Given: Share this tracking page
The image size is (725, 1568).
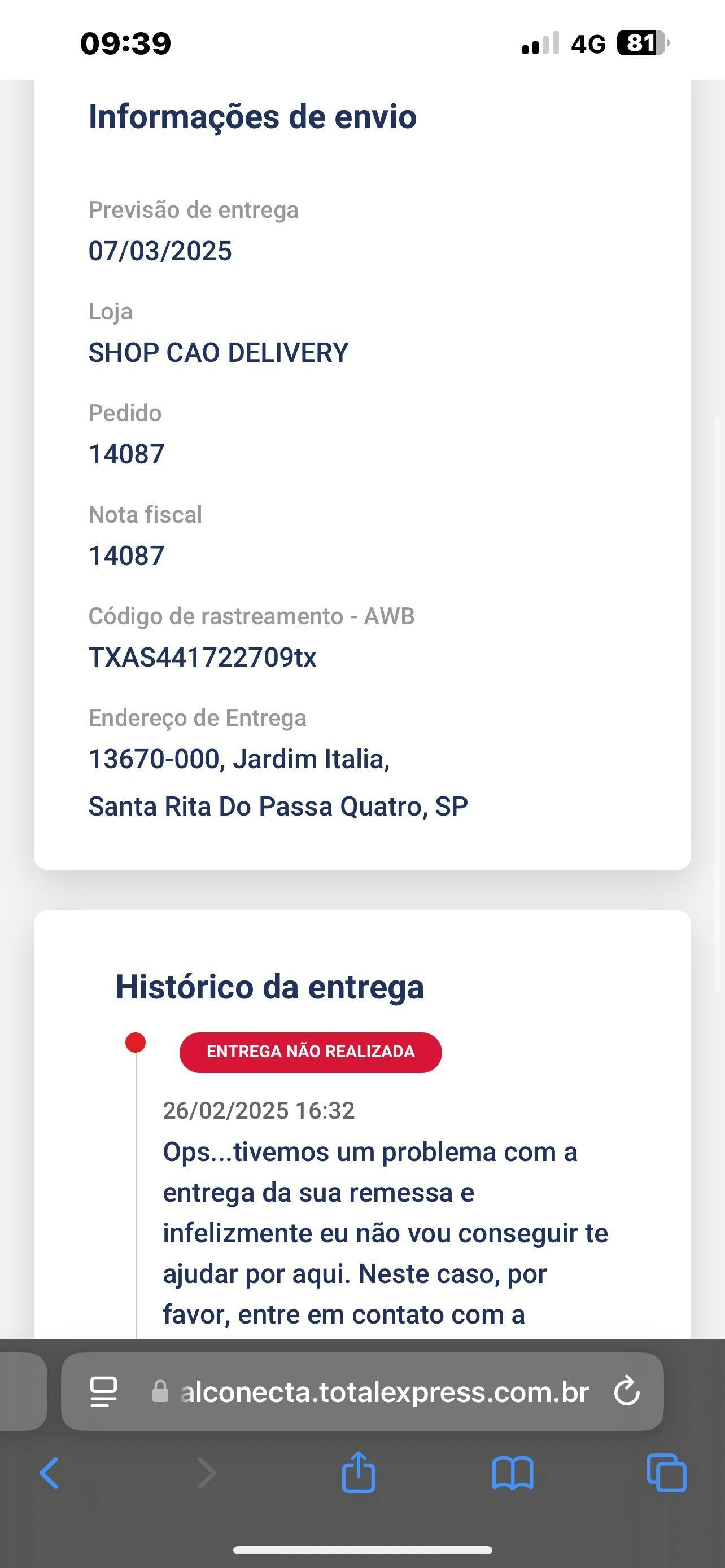Looking at the screenshot, I should (x=358, y=1472).
